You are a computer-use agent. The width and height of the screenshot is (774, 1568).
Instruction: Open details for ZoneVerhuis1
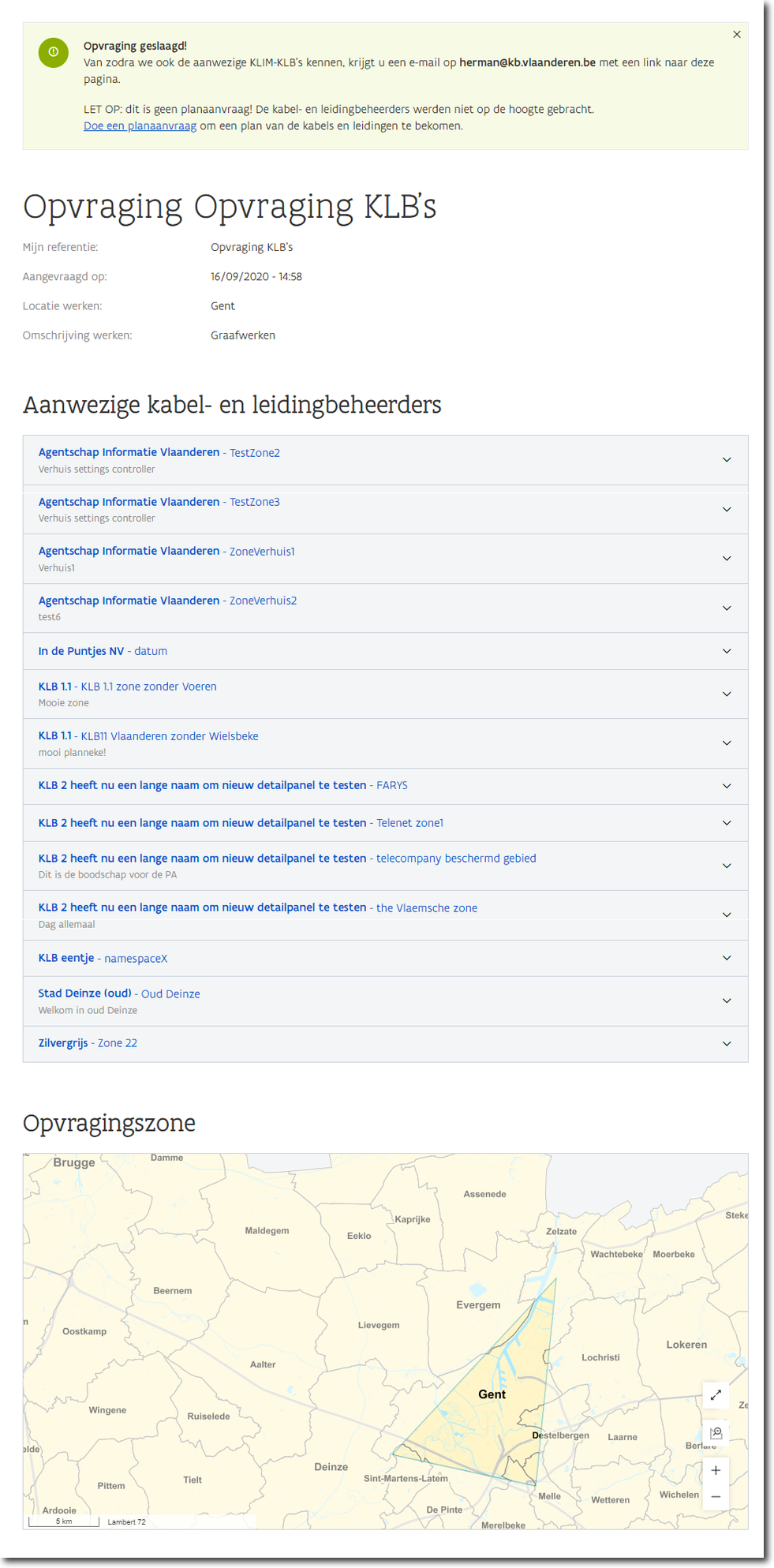coord(727,559)
